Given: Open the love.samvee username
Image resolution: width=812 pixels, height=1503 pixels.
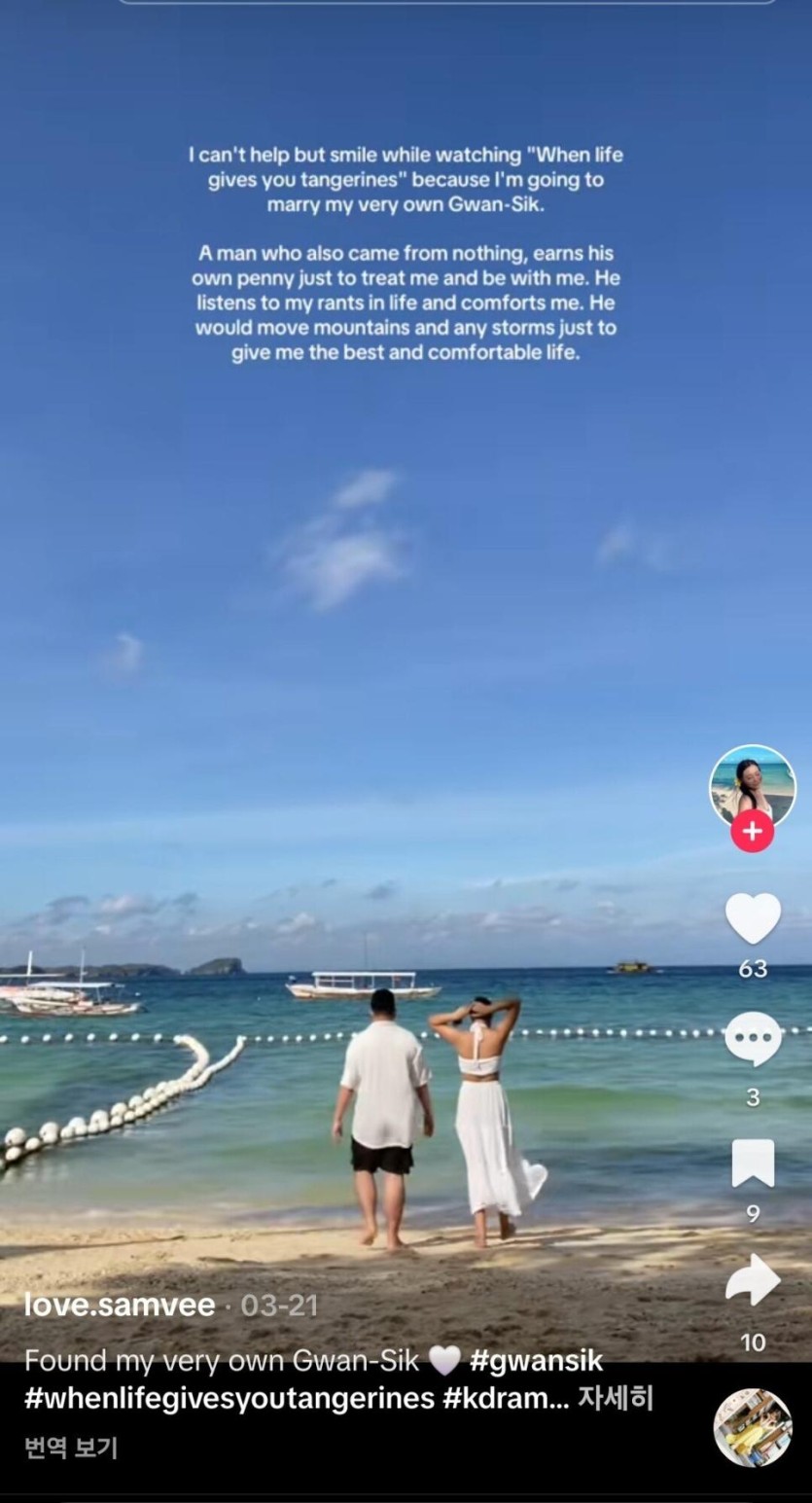Looking at the screenshot, I should [x=120, y=1305].
